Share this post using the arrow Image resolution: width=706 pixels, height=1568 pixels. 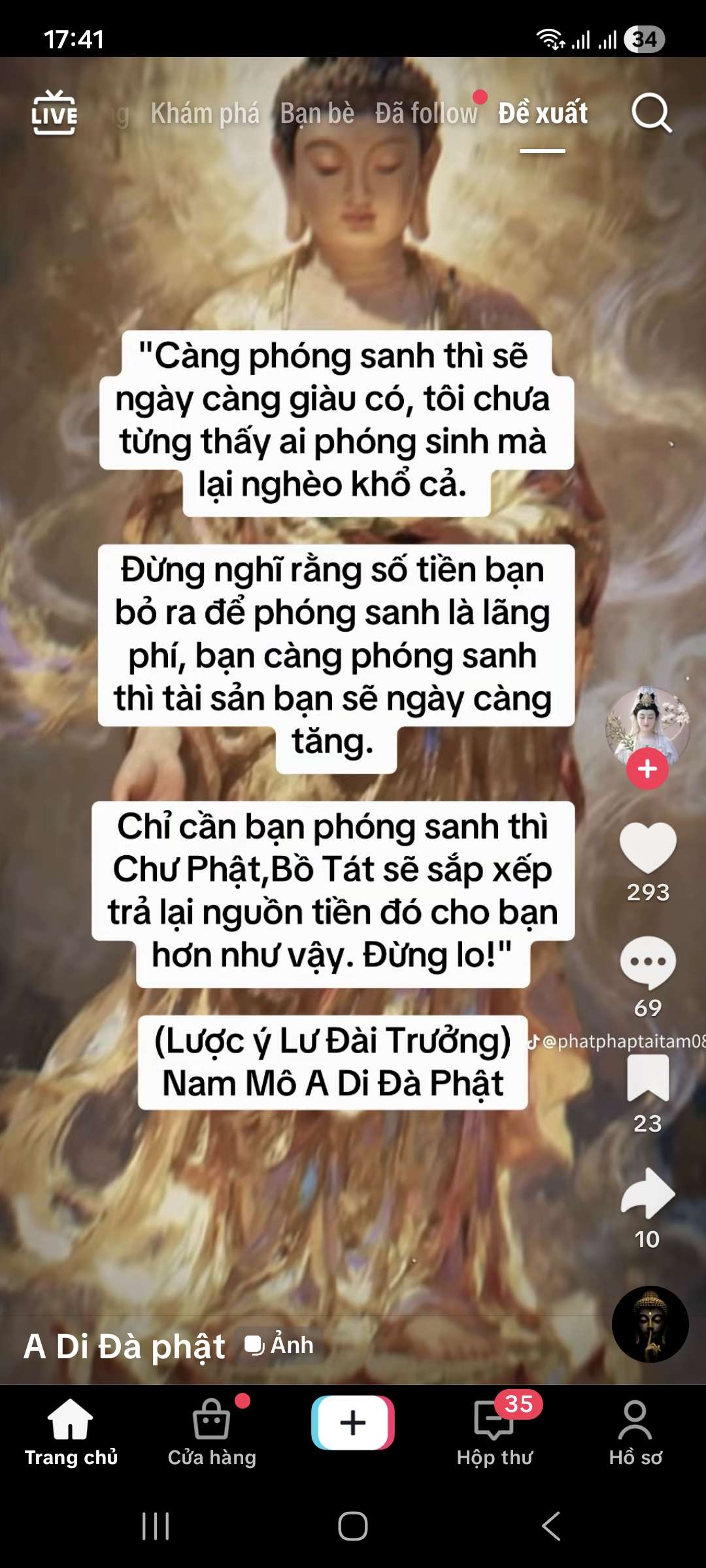(x=647, y=1193)
